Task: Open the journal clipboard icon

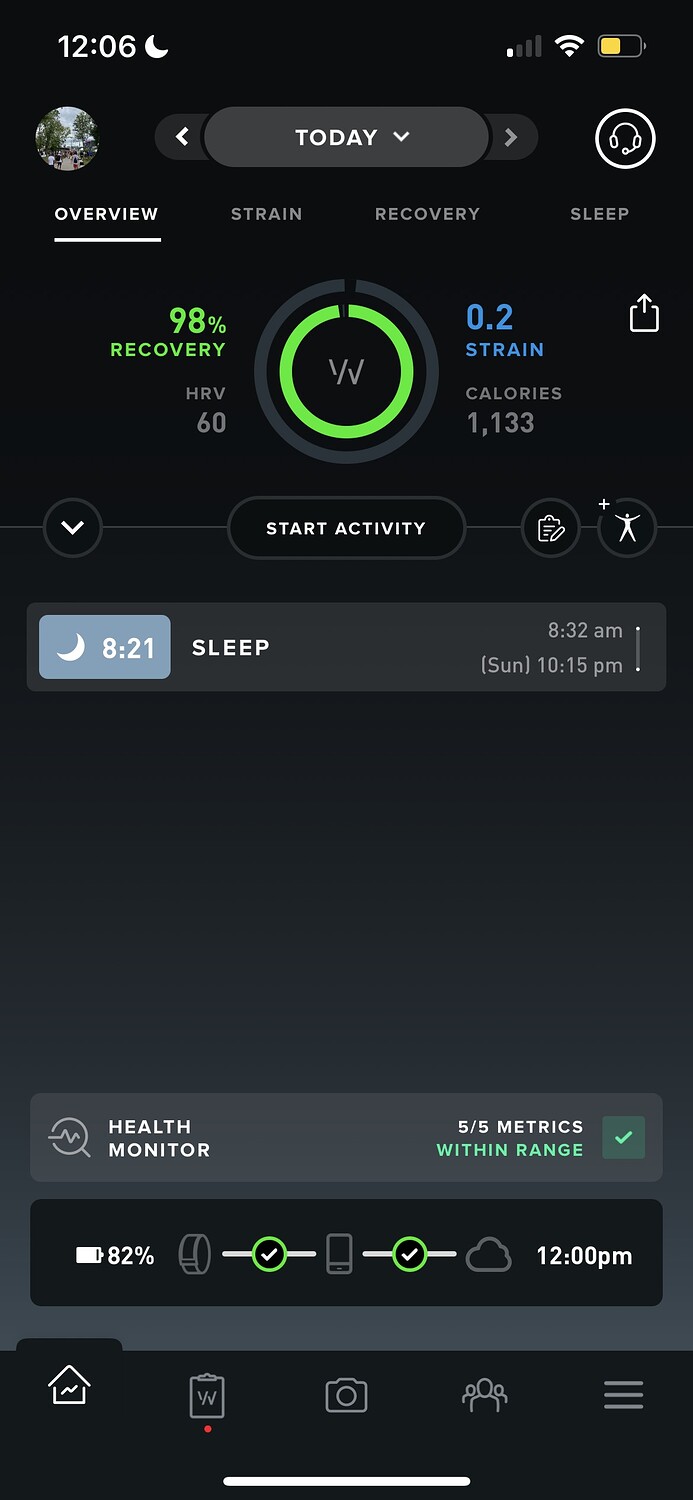Action: tap(551, 528)
